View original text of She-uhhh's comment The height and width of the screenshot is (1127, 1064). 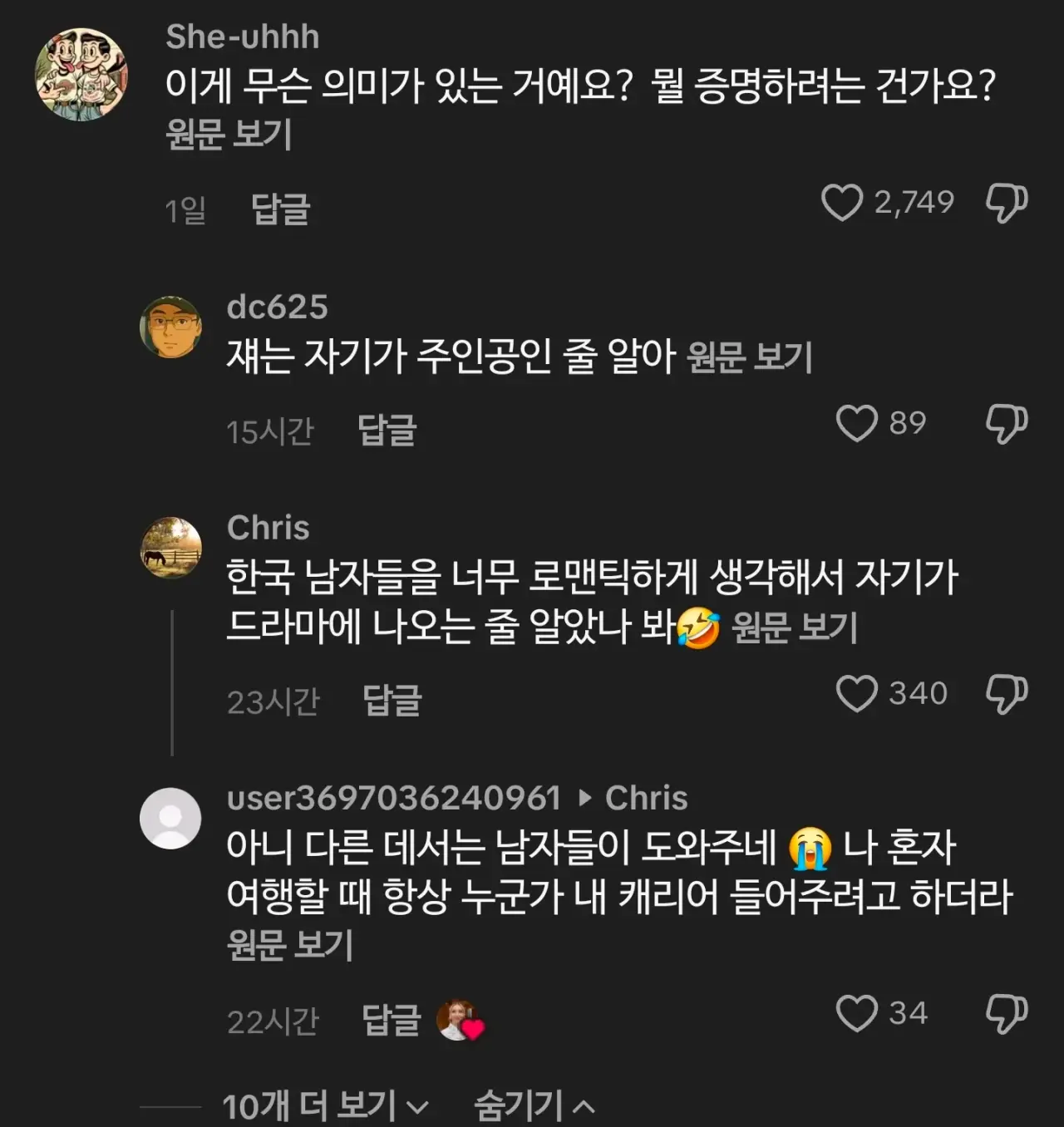[229, 135]
